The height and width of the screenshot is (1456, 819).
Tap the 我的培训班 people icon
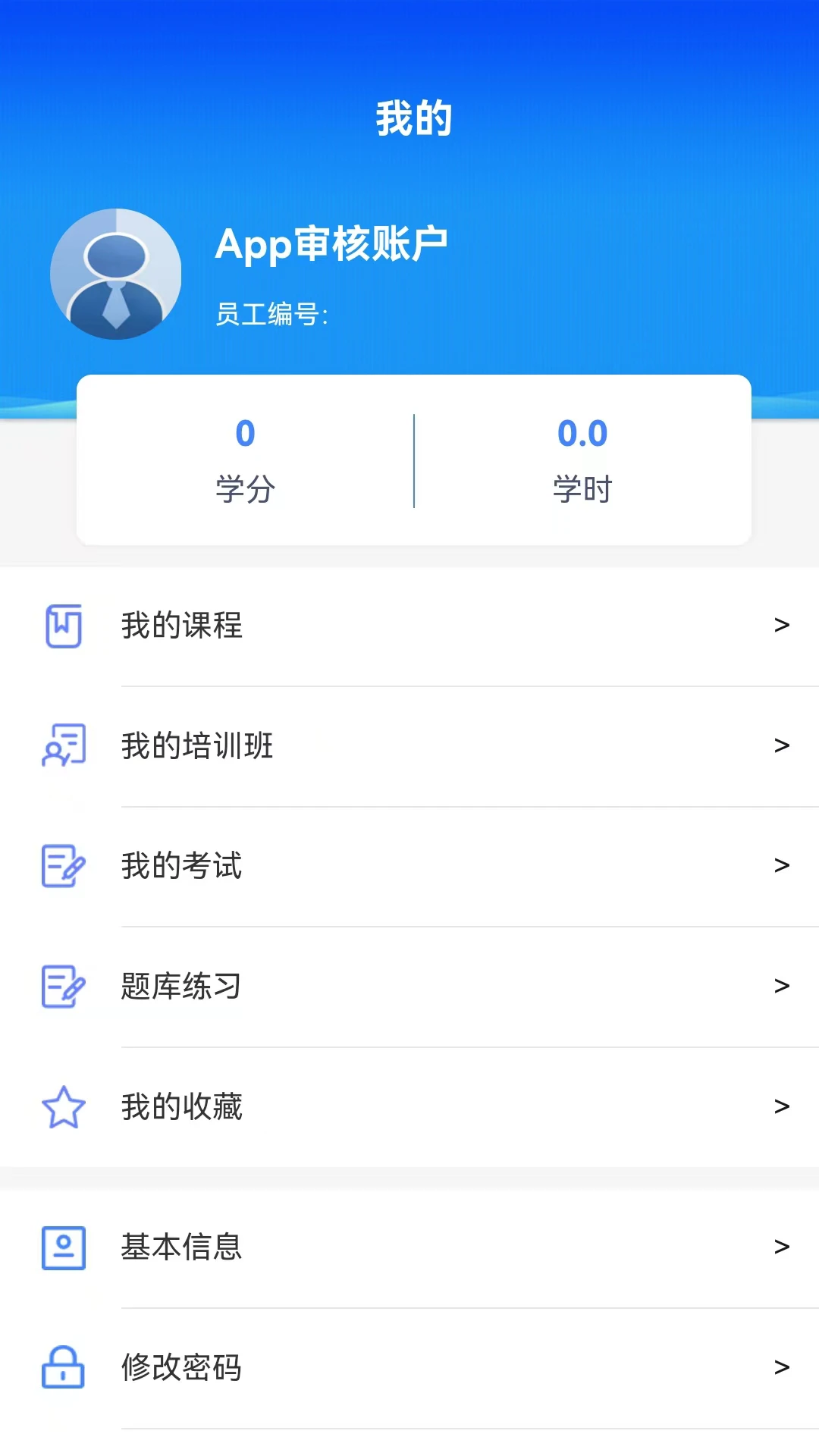(64, 745)
